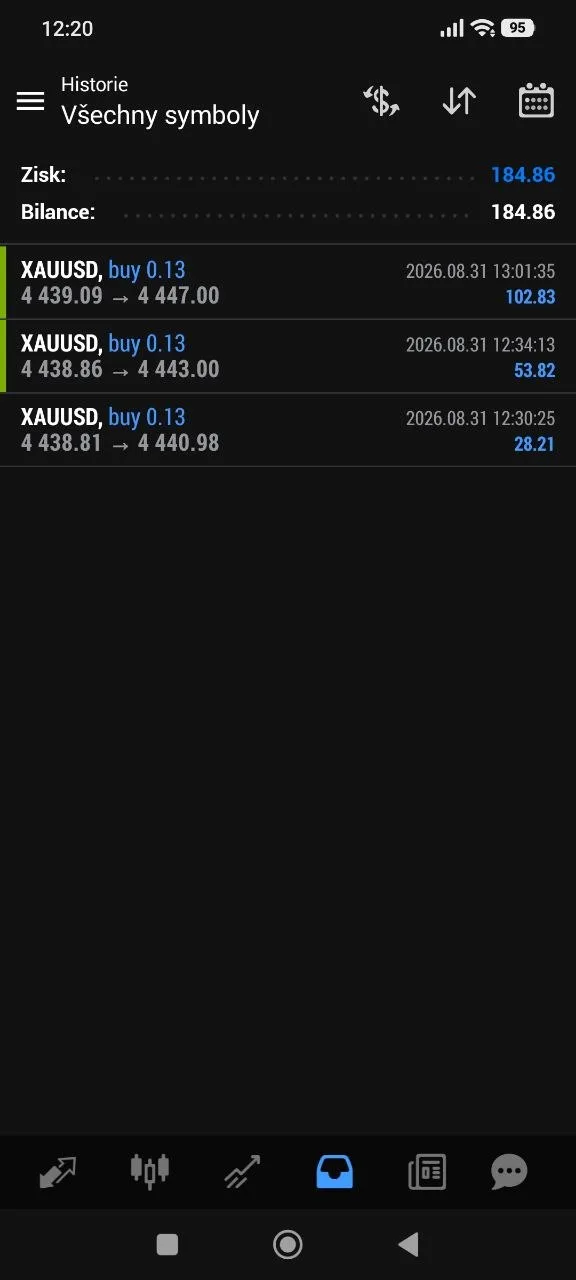
Task: Open the XAUUSD trade with profit 28.21
Action: click(x=288, y=430)
